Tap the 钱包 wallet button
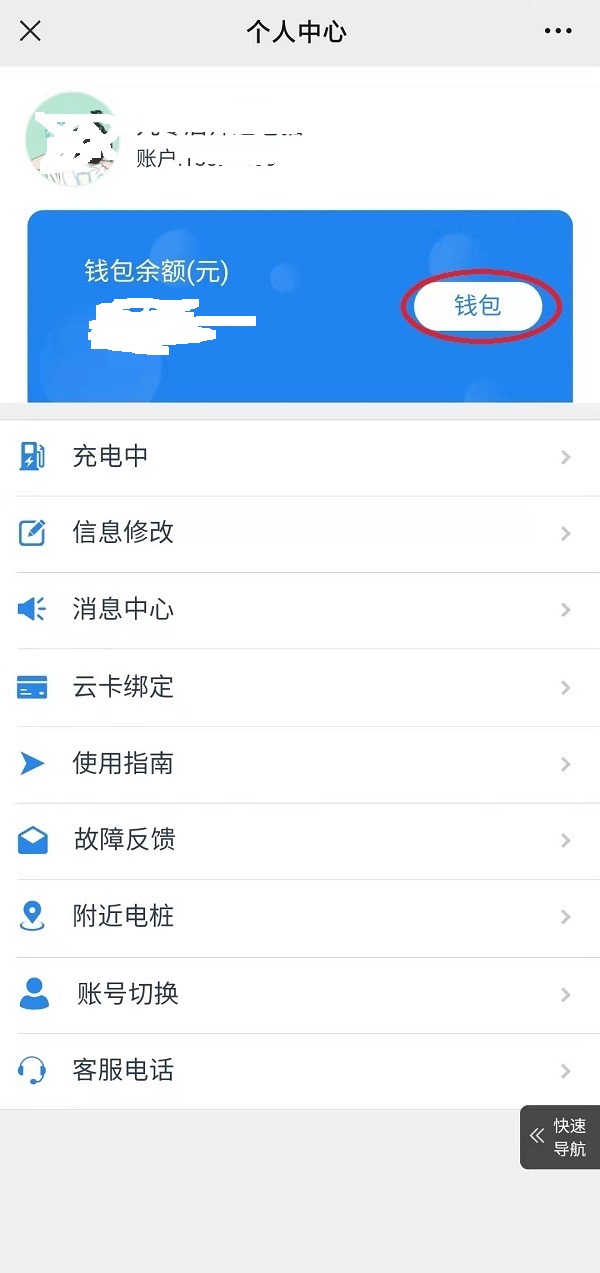The height and width of the screenshot is (1273, 600). tap(478, 305)
